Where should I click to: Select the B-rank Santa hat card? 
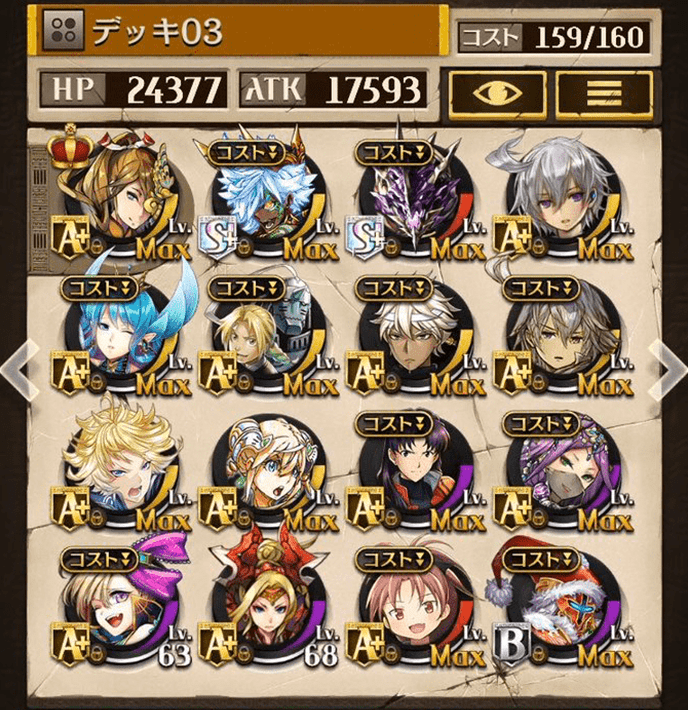pyautogui.click(x=562, y=612)
